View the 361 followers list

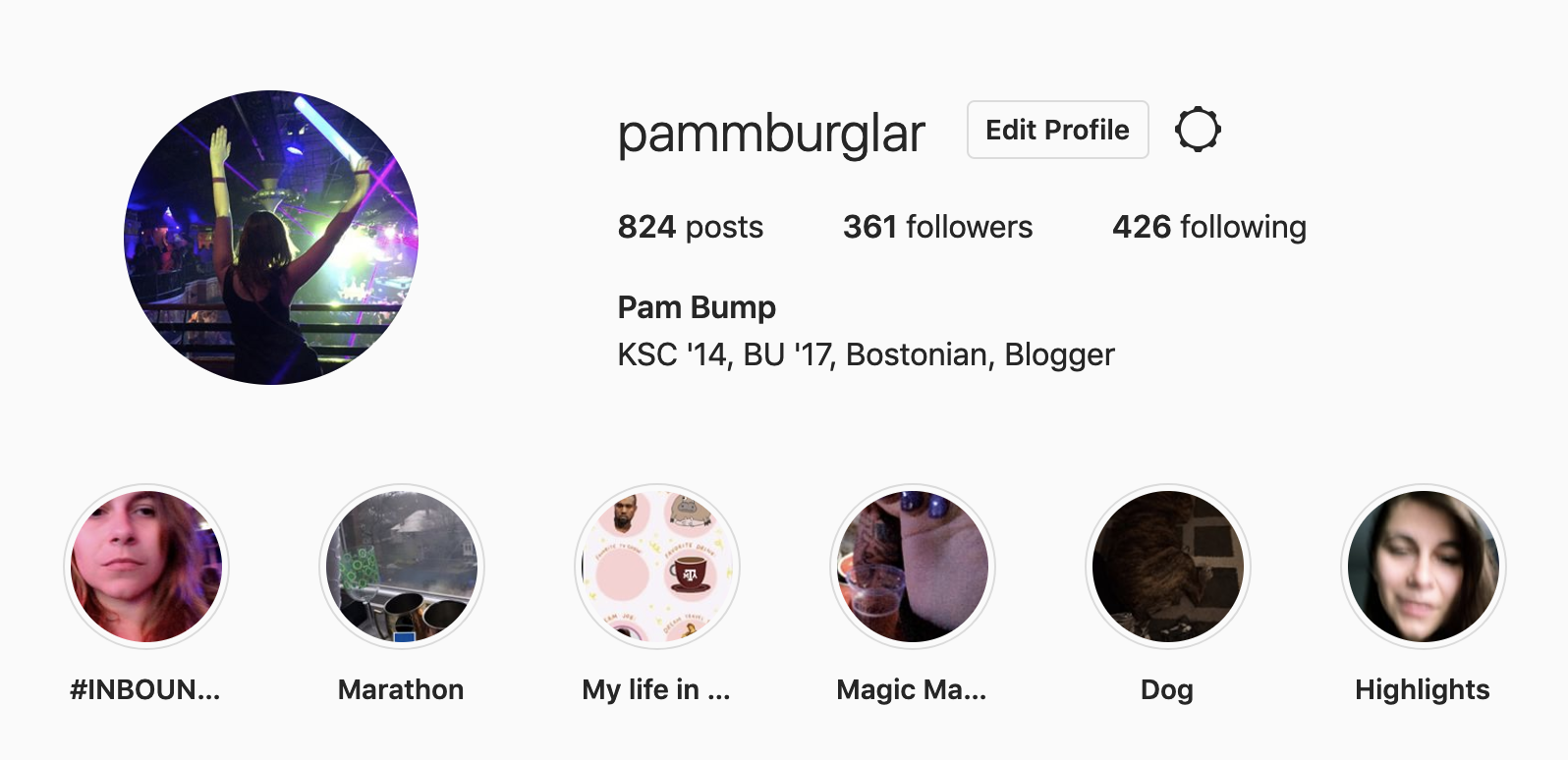click(x=937, y=227)
